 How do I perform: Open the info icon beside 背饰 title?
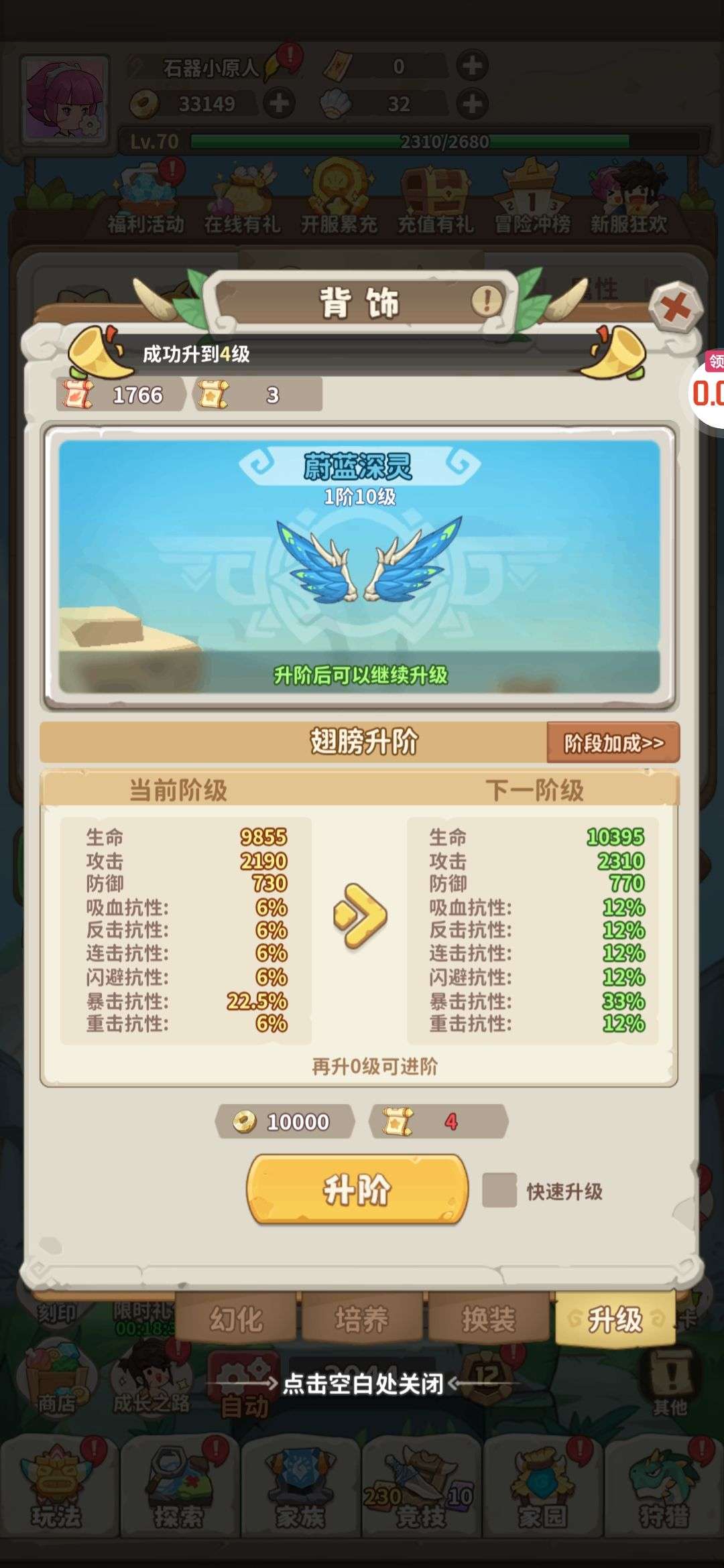click(487, 300)
